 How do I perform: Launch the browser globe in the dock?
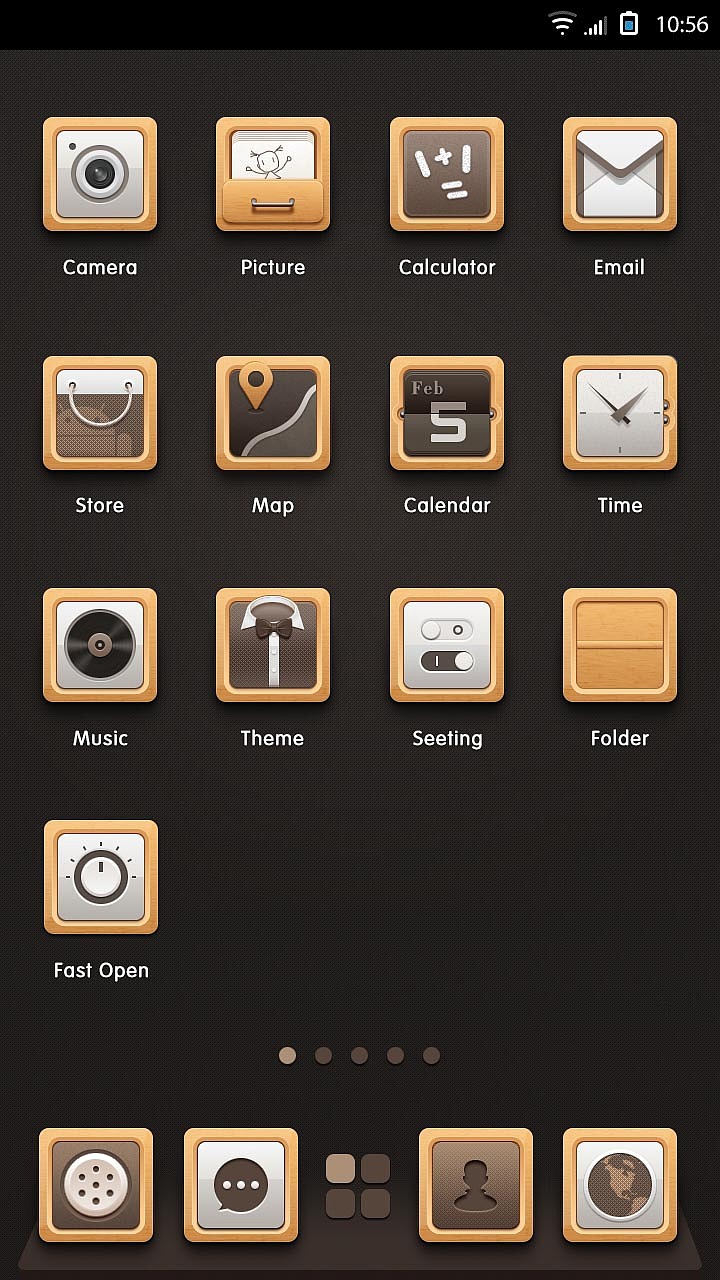tap(620, 1186)
